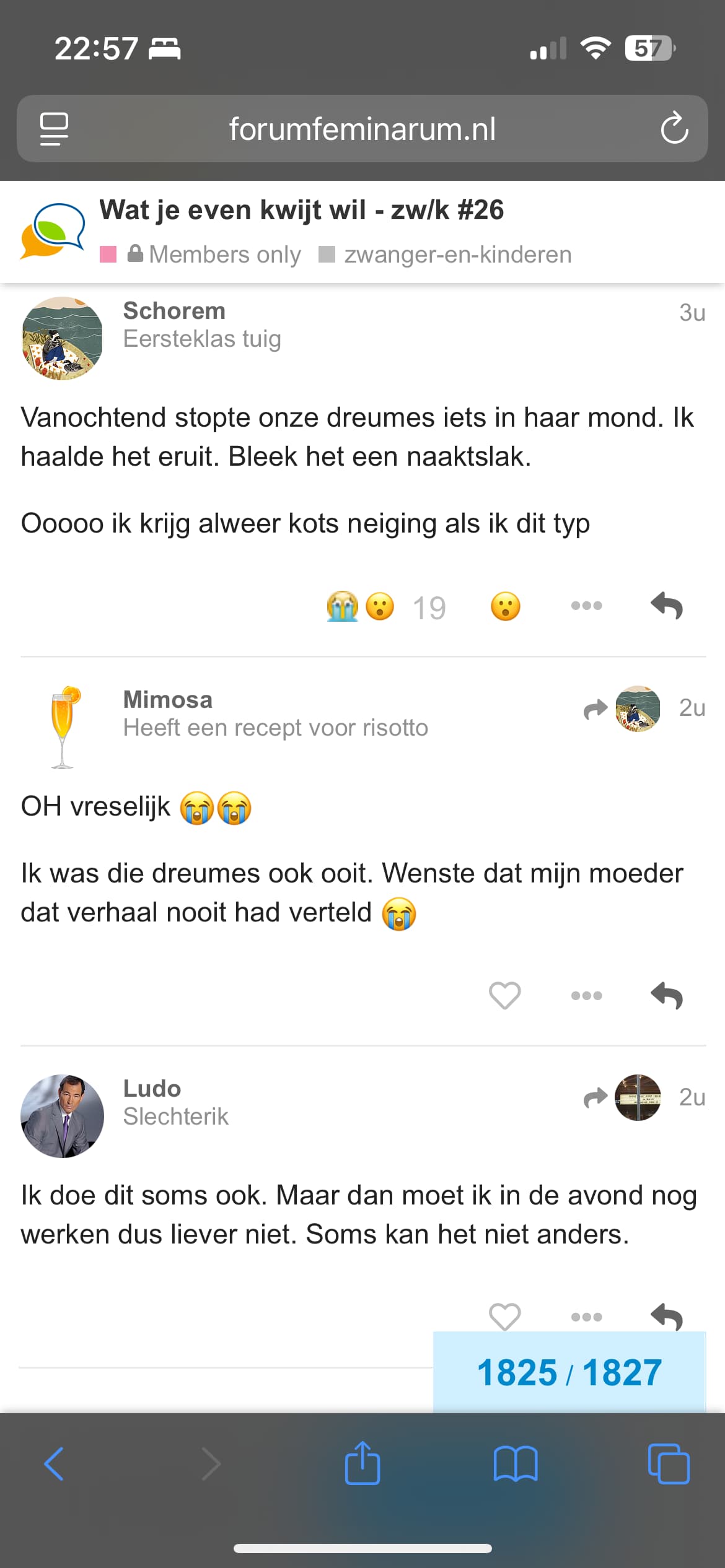Show more actions on Mimosa's post
This screenshot has width=725, height=1568.
(586, 996)
